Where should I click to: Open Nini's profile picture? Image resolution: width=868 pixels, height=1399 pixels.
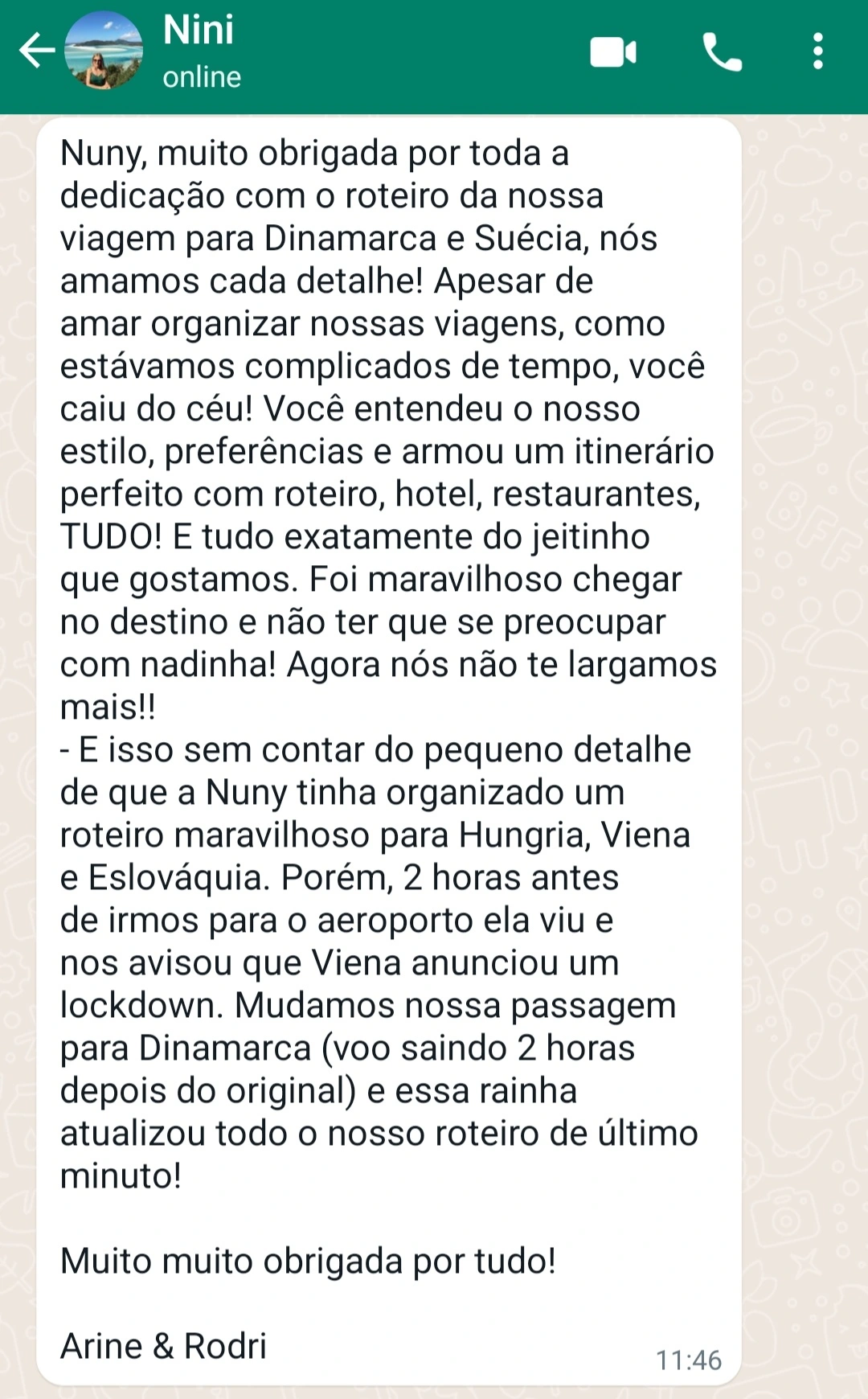[104, 51]
